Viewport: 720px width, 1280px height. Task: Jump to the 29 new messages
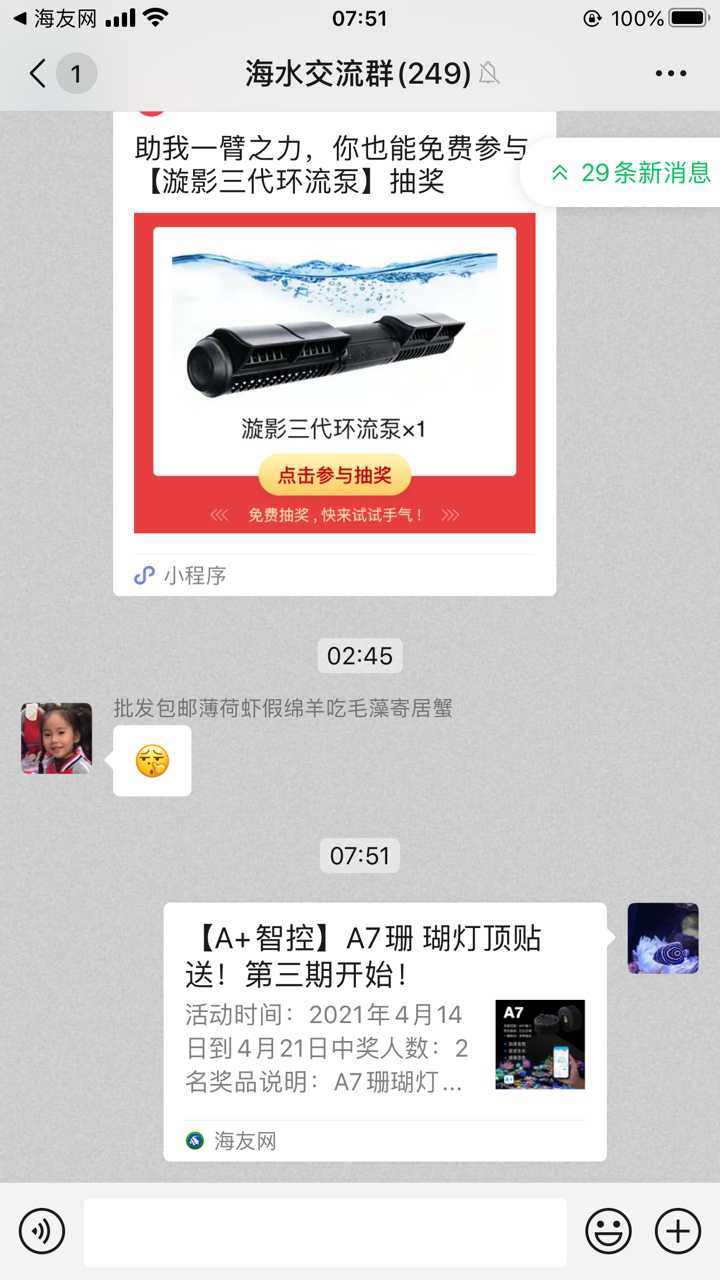point(630,172)
